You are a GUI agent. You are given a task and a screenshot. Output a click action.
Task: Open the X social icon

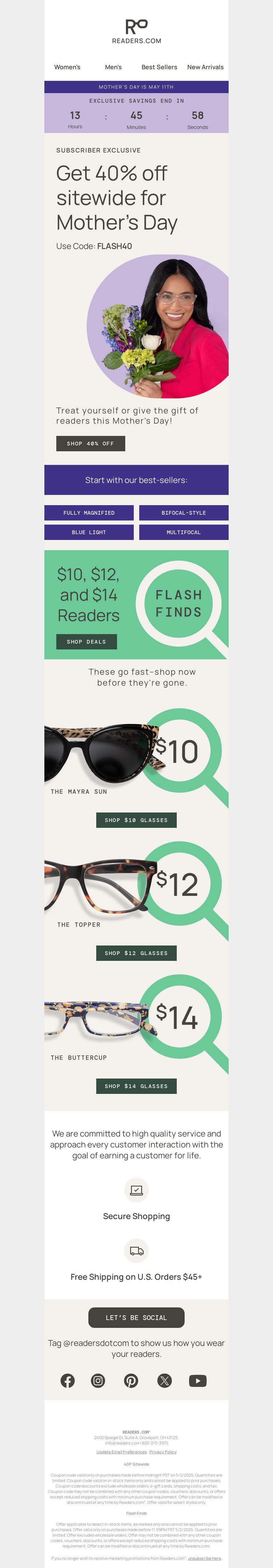164,1380
